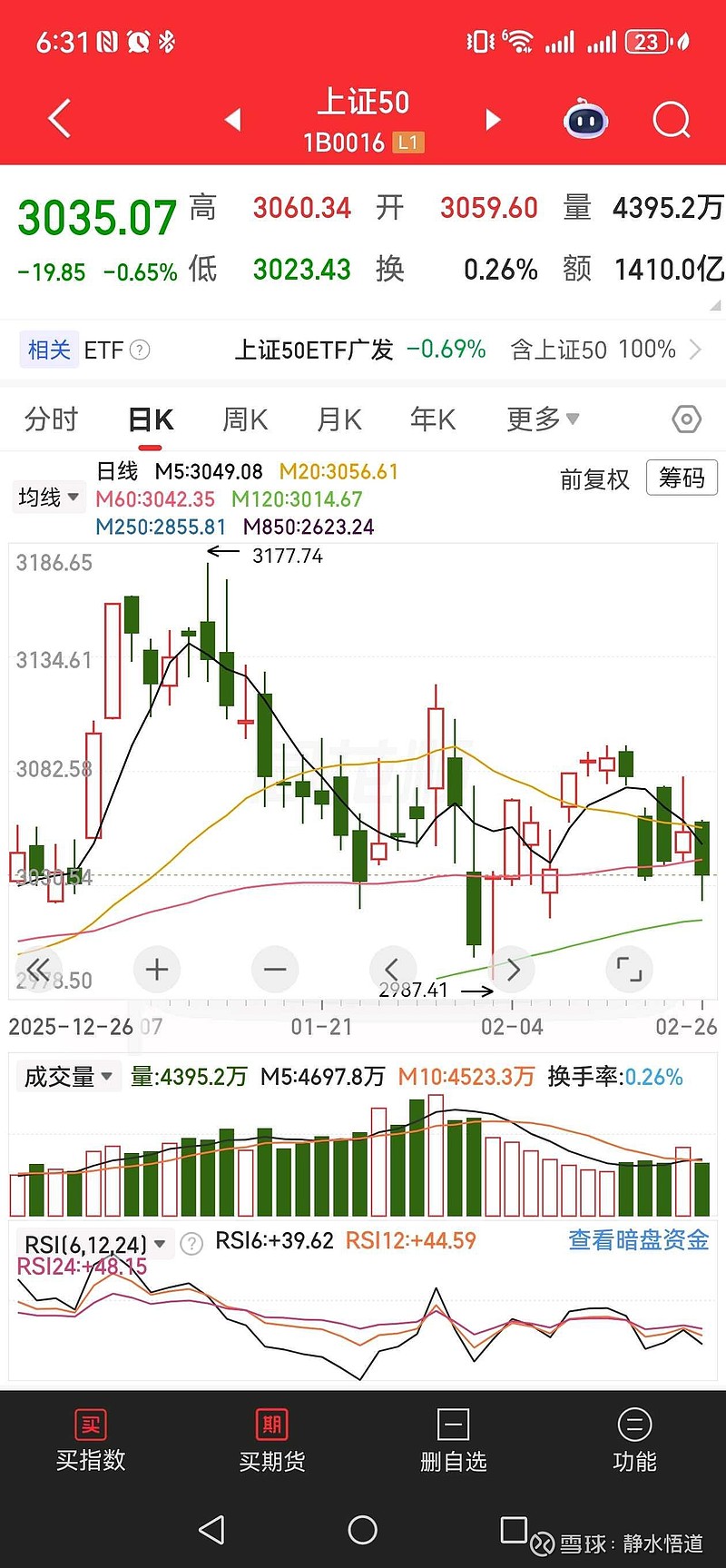Tap the back arrow at top left
This screenshot has width=726, height=1568.
58,119
